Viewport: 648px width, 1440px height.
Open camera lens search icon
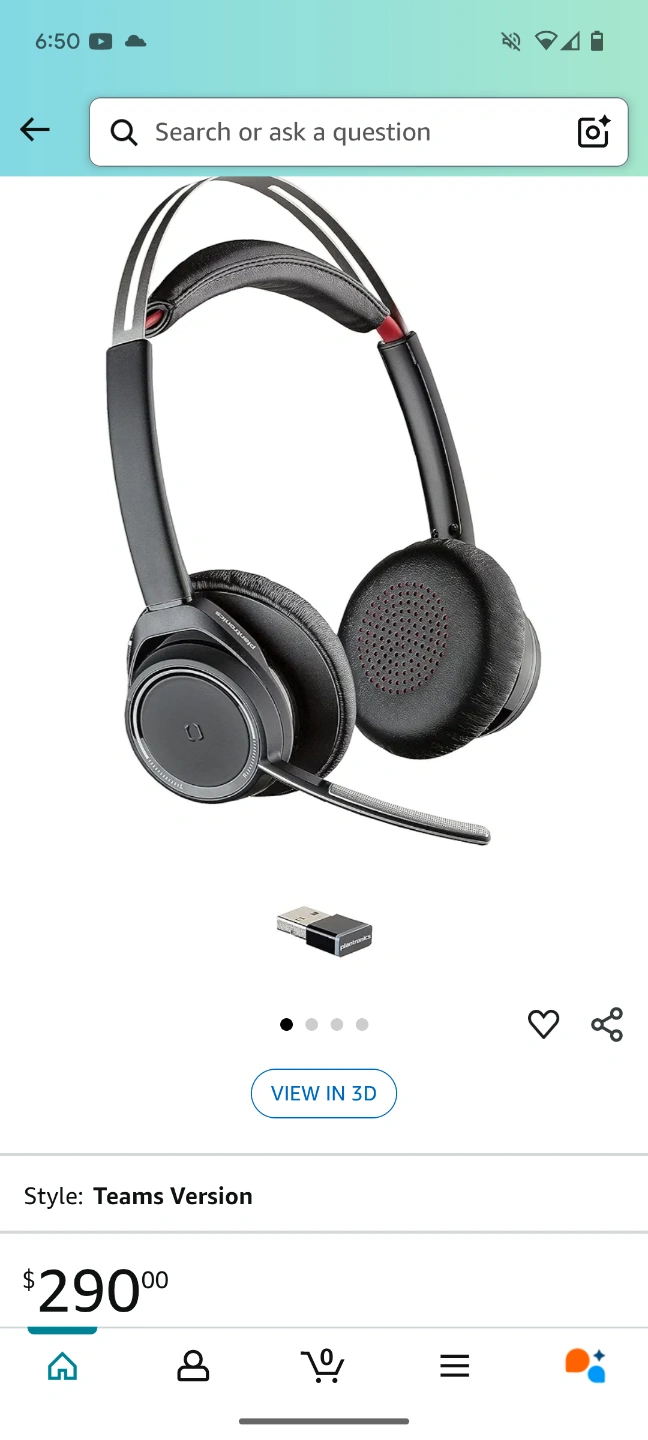click(x=593, y=132)
